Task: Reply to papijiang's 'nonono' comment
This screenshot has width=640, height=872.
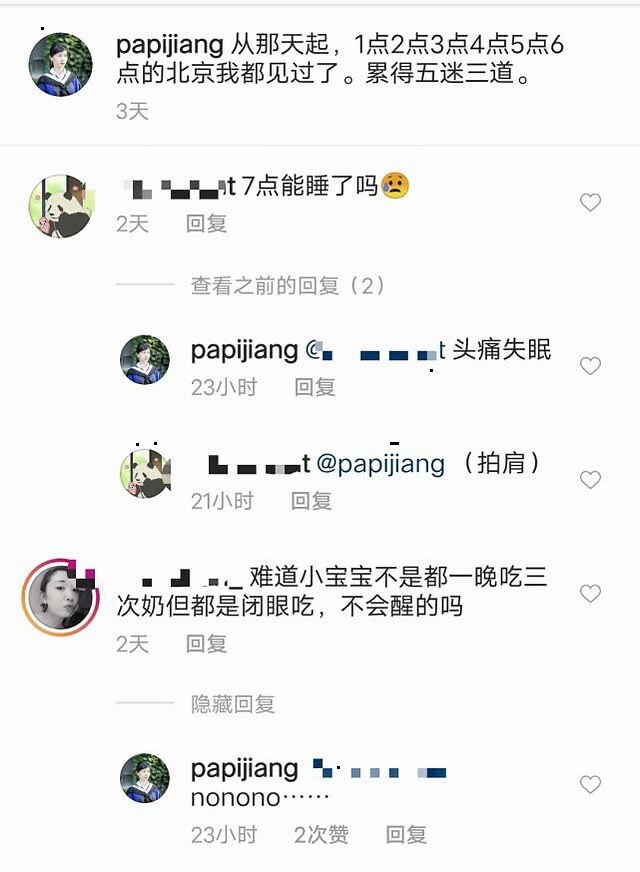Action: click(406, 834)
